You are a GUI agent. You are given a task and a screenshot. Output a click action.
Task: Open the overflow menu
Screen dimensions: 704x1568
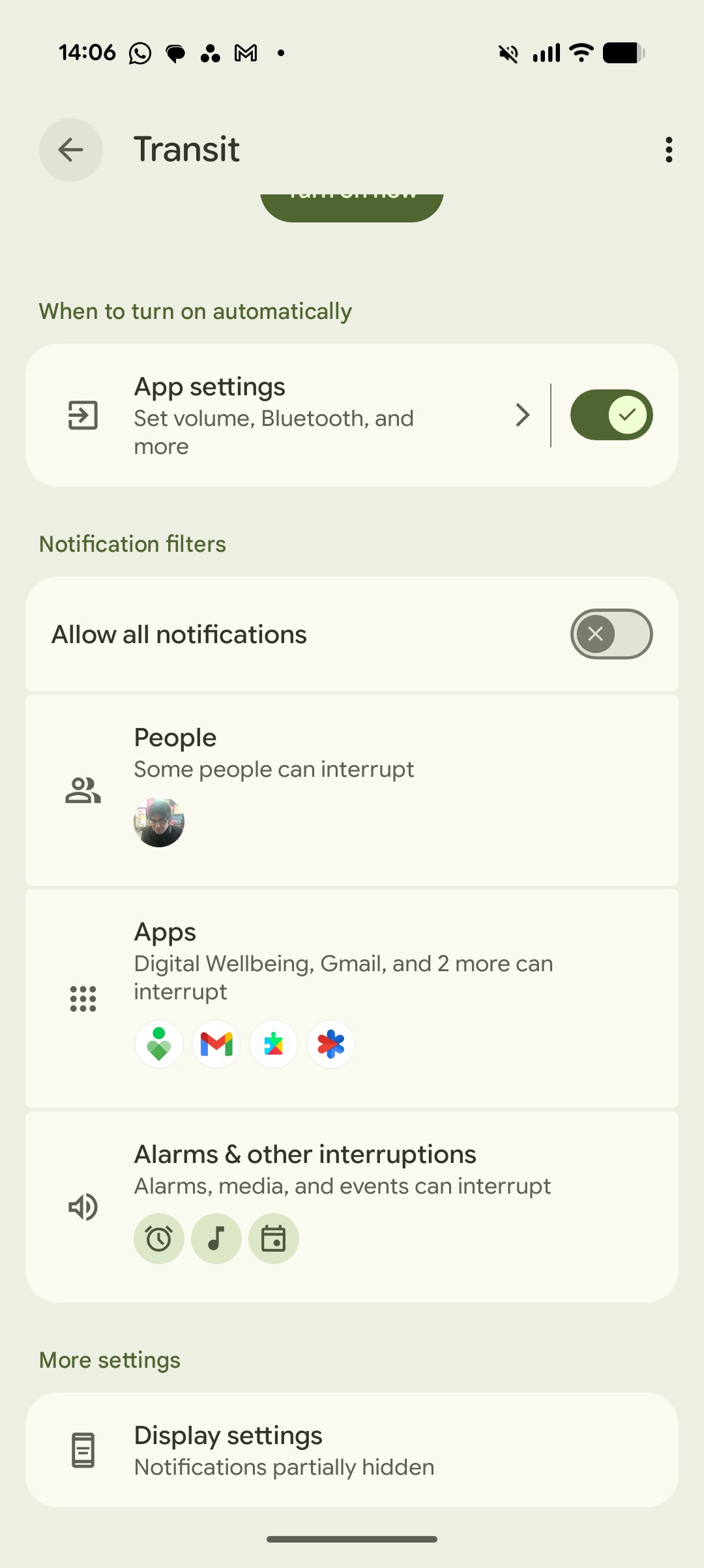point(668,150)
